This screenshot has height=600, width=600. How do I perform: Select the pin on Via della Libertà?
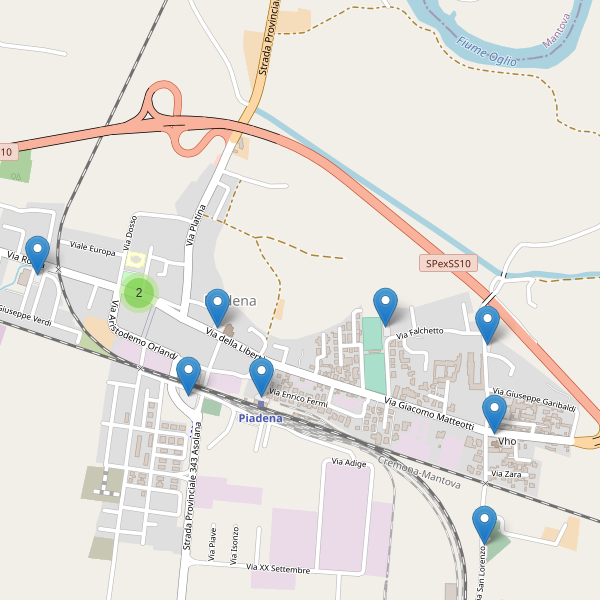[x=217, y=306]
